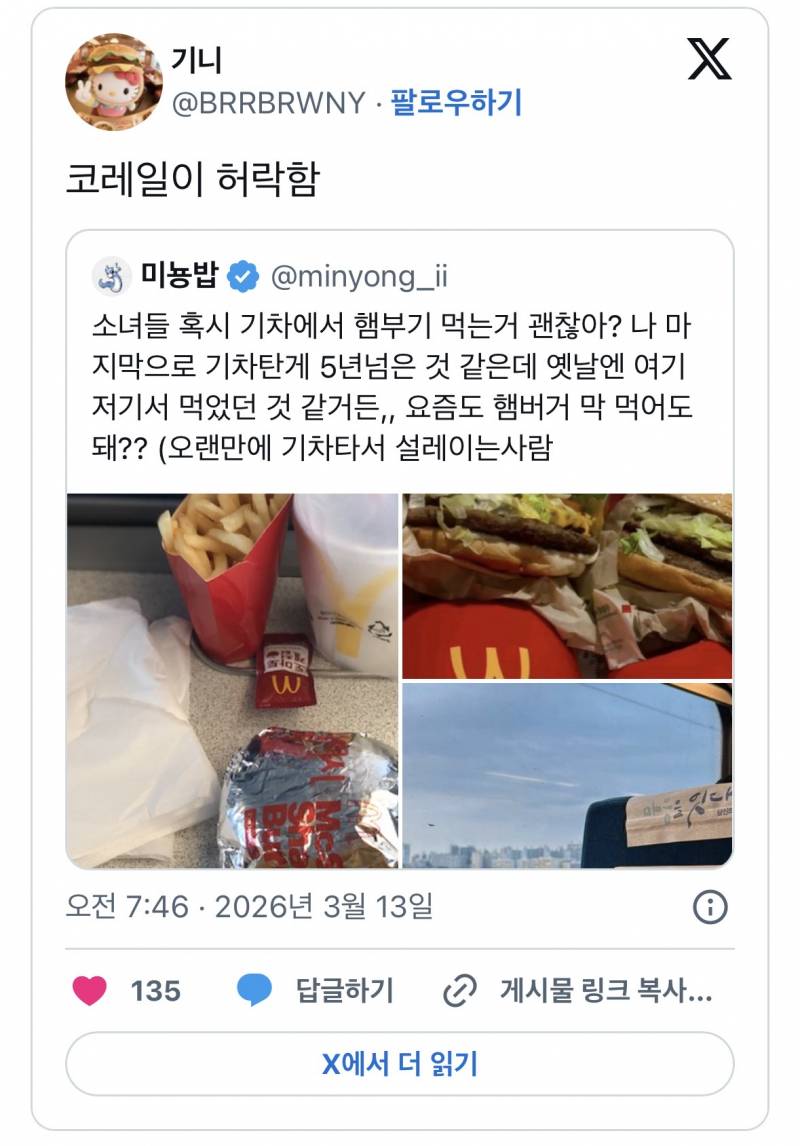Click 미뇽밥's profile avatar in quoted post
Image resolution: width=800 pixels, height=1146 pixels.
coord(110,270)
